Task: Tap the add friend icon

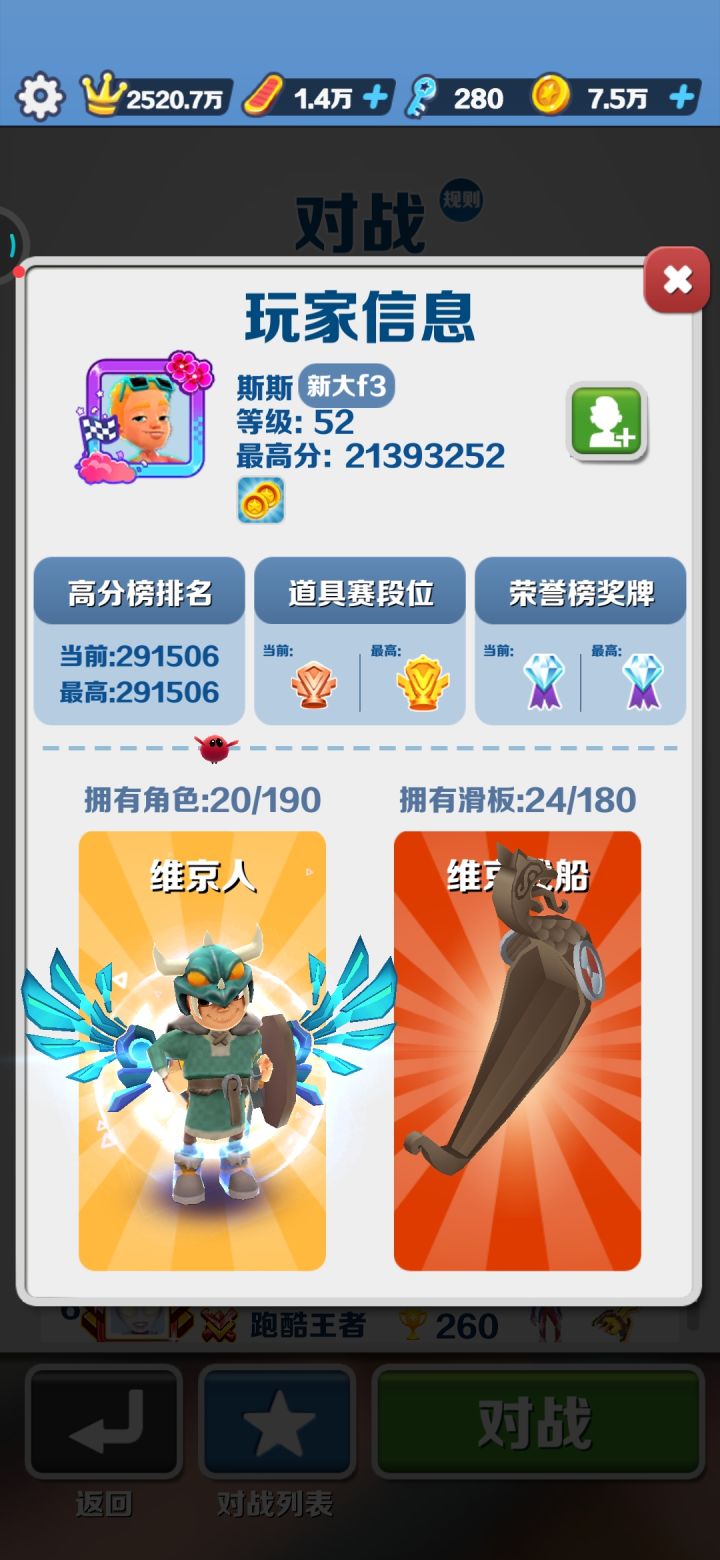Action: coord(608,421)
